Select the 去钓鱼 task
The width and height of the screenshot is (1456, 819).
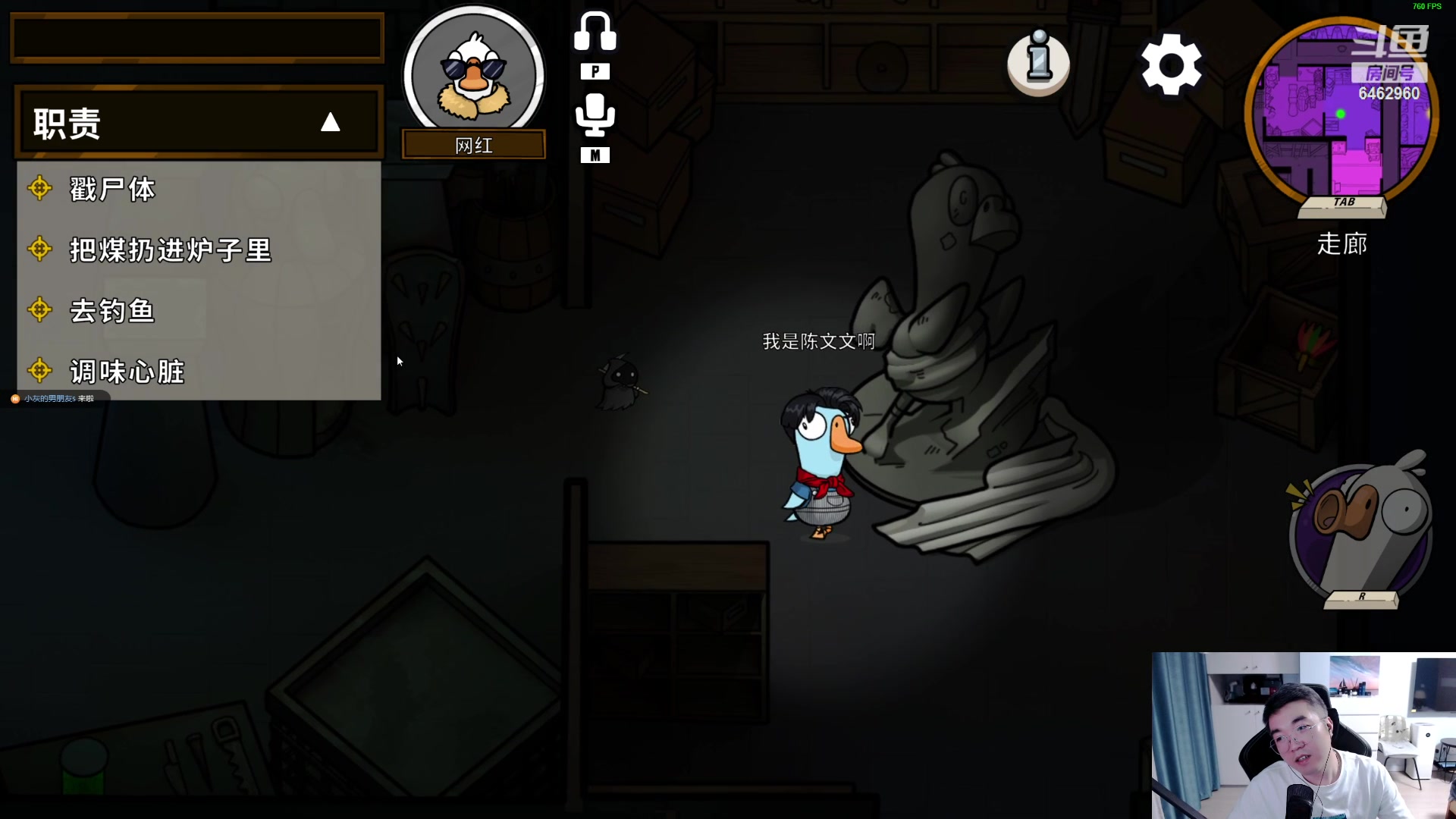(x=112, y=310)
